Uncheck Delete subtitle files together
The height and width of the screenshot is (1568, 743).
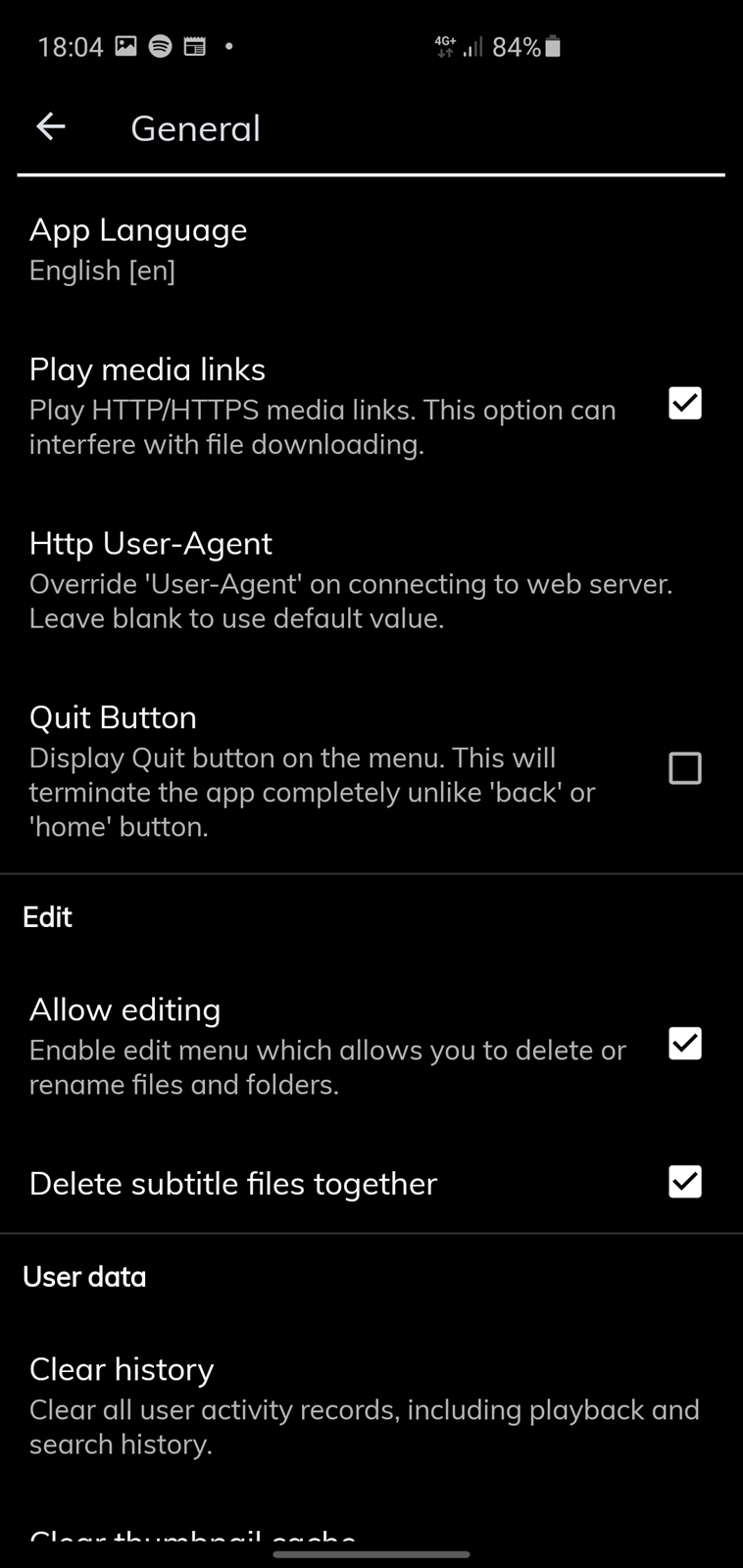(x=684, y=1182)
